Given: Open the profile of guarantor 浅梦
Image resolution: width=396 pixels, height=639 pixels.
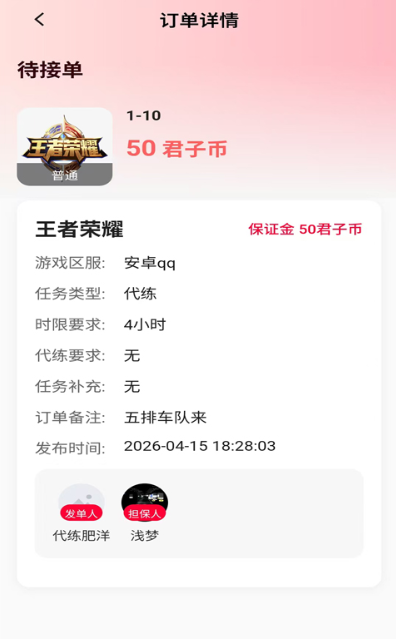Looking at the screenshot, I should (x=145, y=502).
